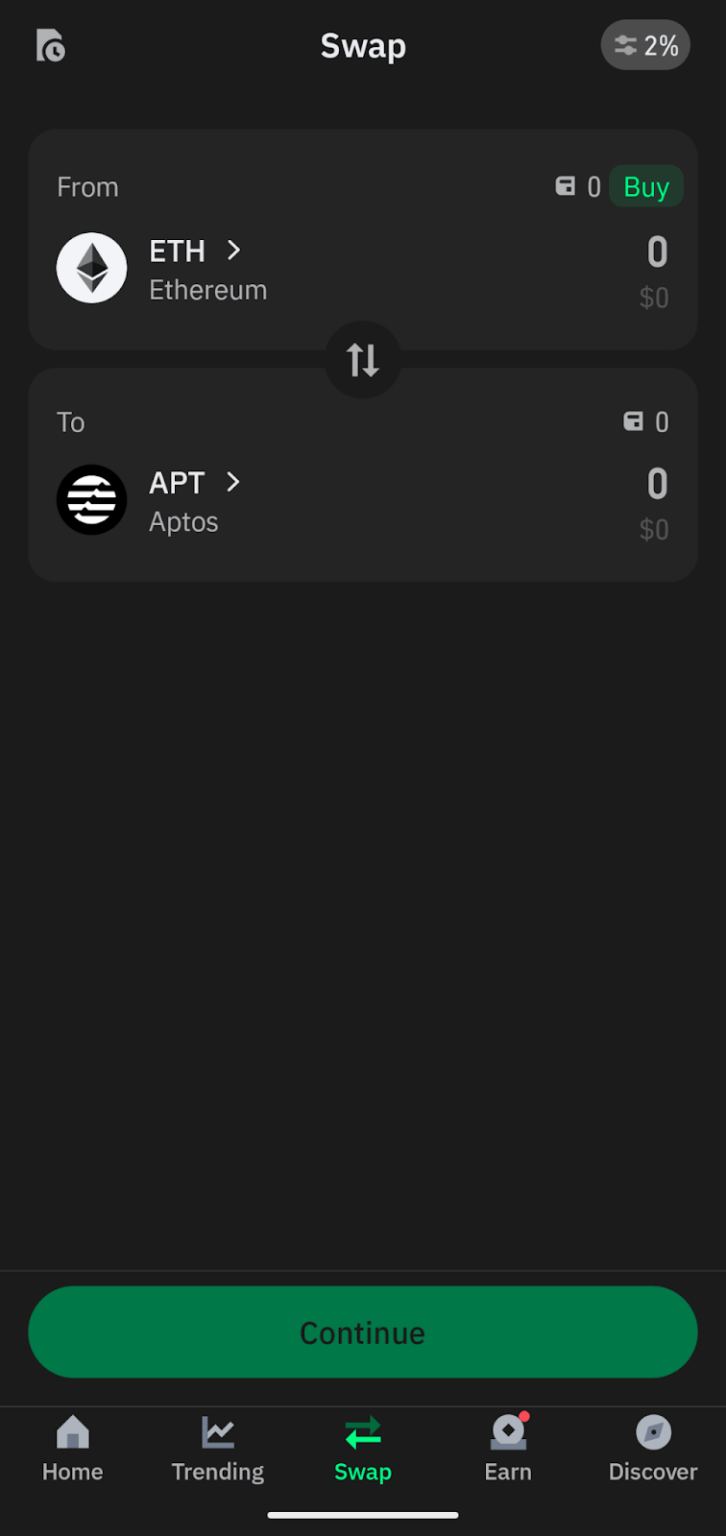
Task: Click the wallet balance icon beside To
Action: [631, 422]
